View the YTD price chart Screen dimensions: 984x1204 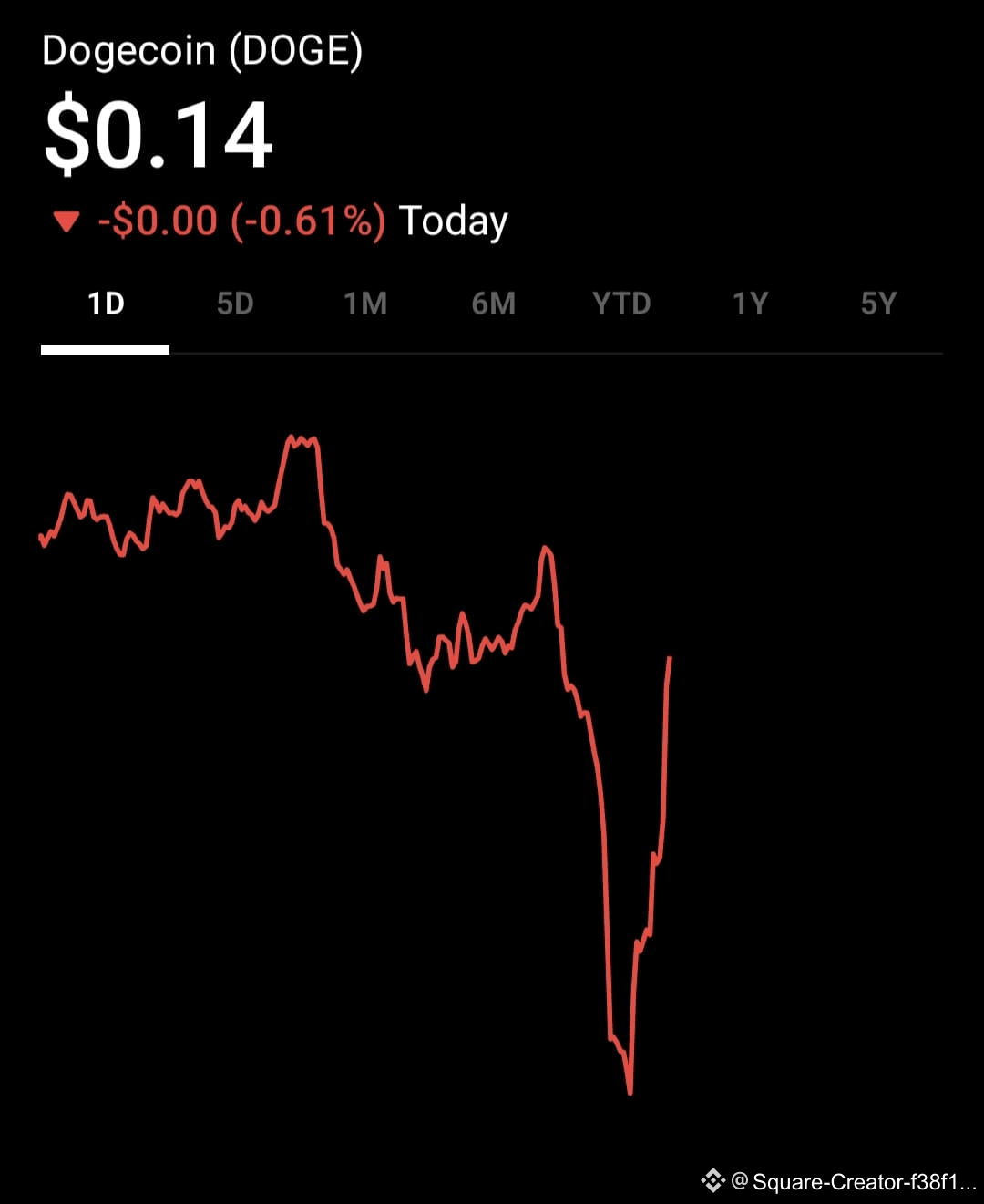pyautogui.click(x=621, y=304)
